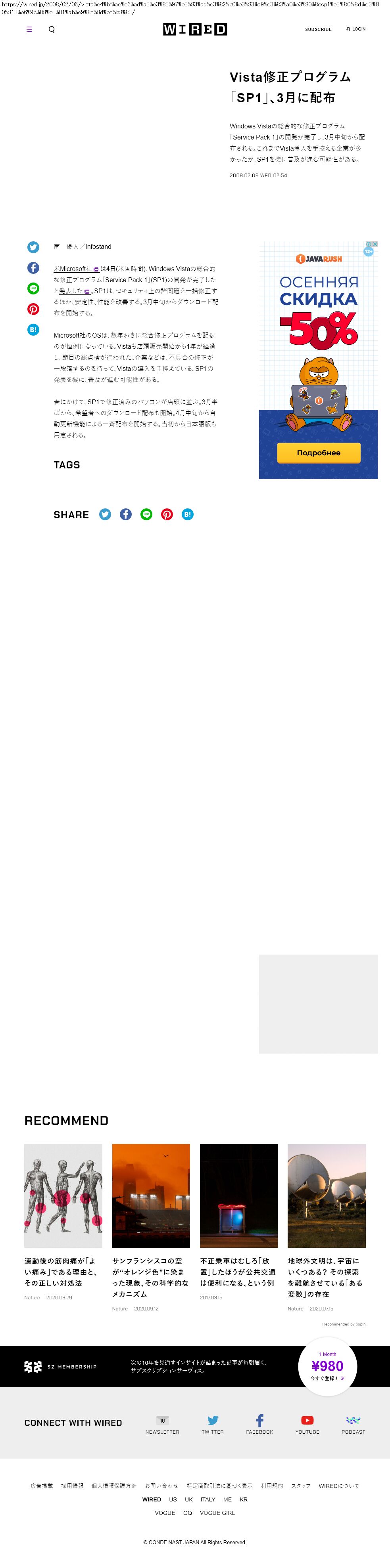Close the JavaRush advertisement
The height and width of the screenshot is (1568, 390).
pyautogui.click(x=375, y=244)
